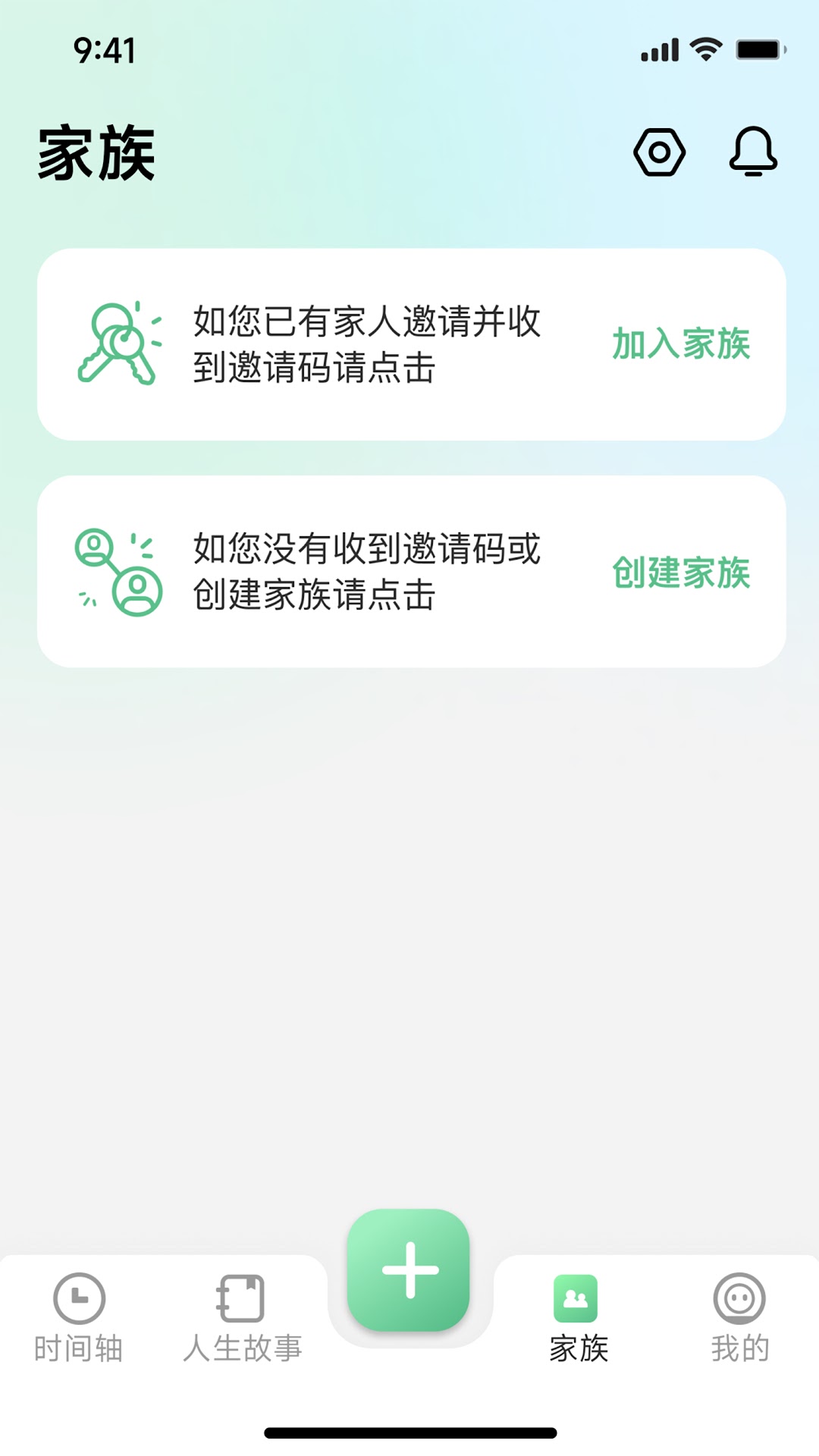Tap 加入家族 to join a family
This screenshot has height=1456, width=819.
681,344
